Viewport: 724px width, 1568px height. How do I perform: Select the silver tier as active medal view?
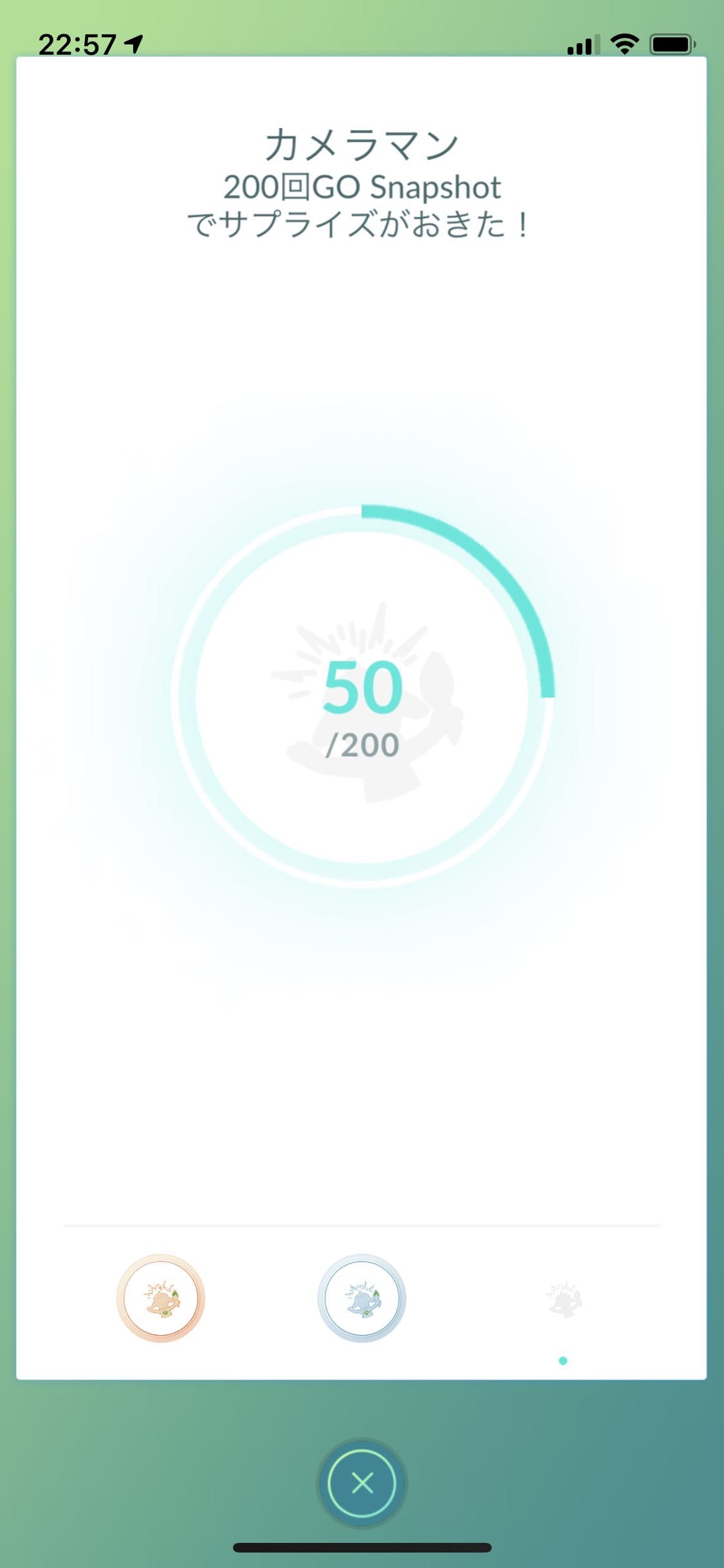362,1299
